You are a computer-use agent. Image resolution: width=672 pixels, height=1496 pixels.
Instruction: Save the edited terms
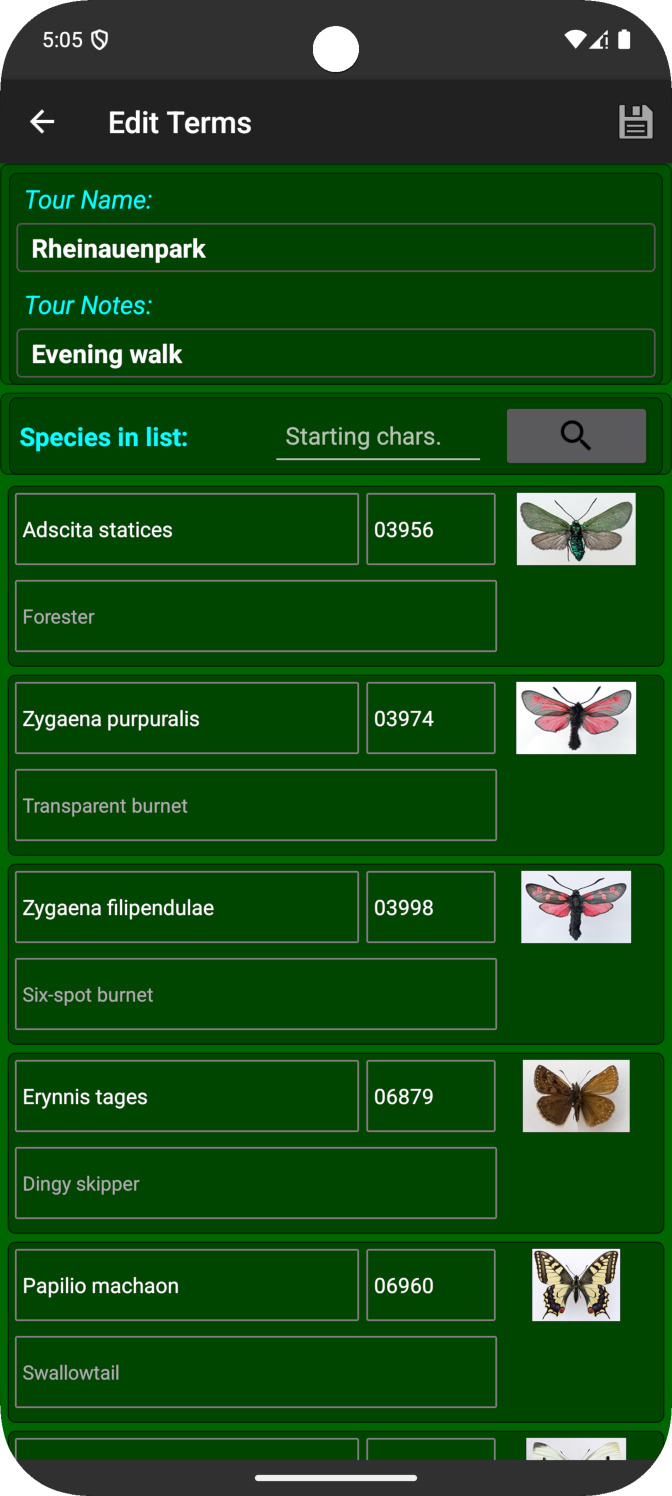click(635, 122)
